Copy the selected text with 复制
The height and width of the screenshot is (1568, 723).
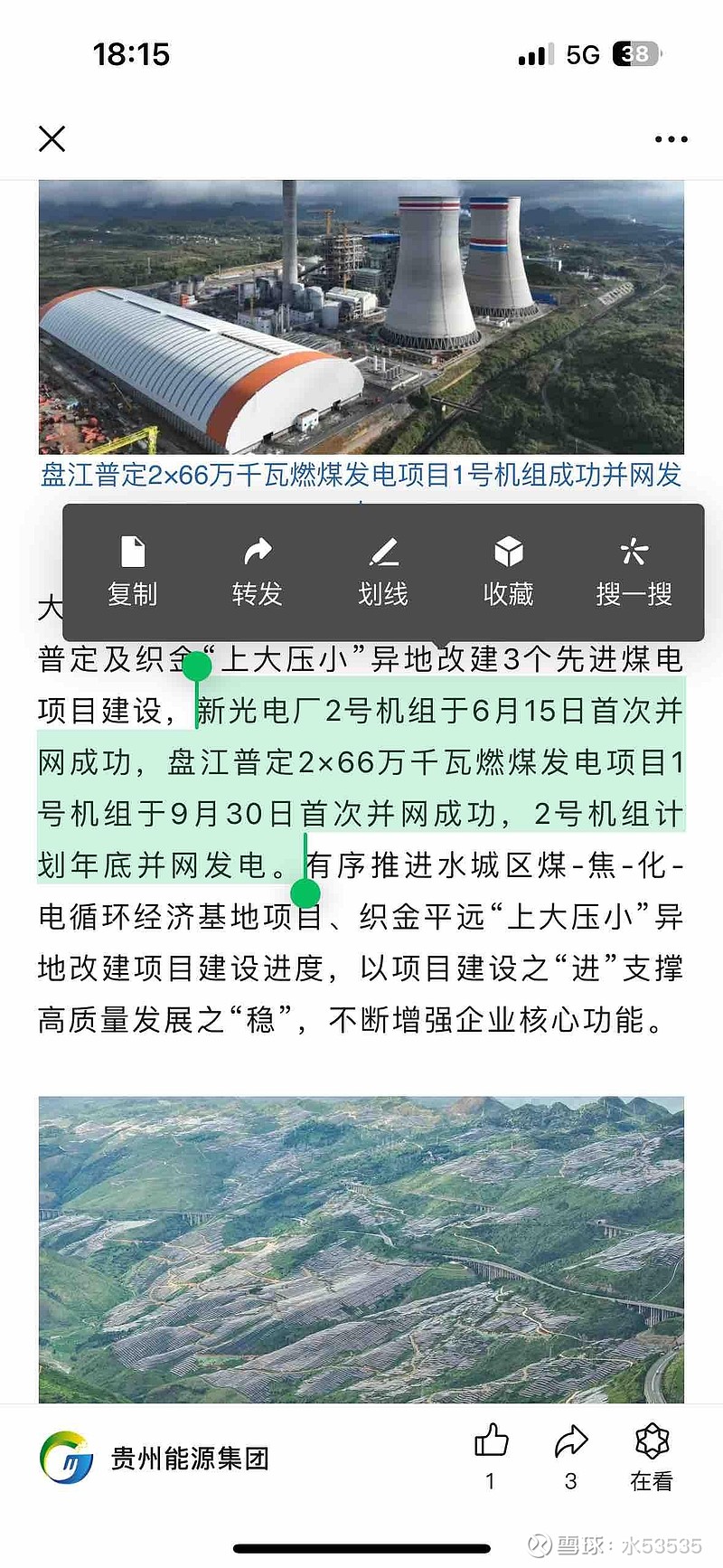click(x=133, y=571)
